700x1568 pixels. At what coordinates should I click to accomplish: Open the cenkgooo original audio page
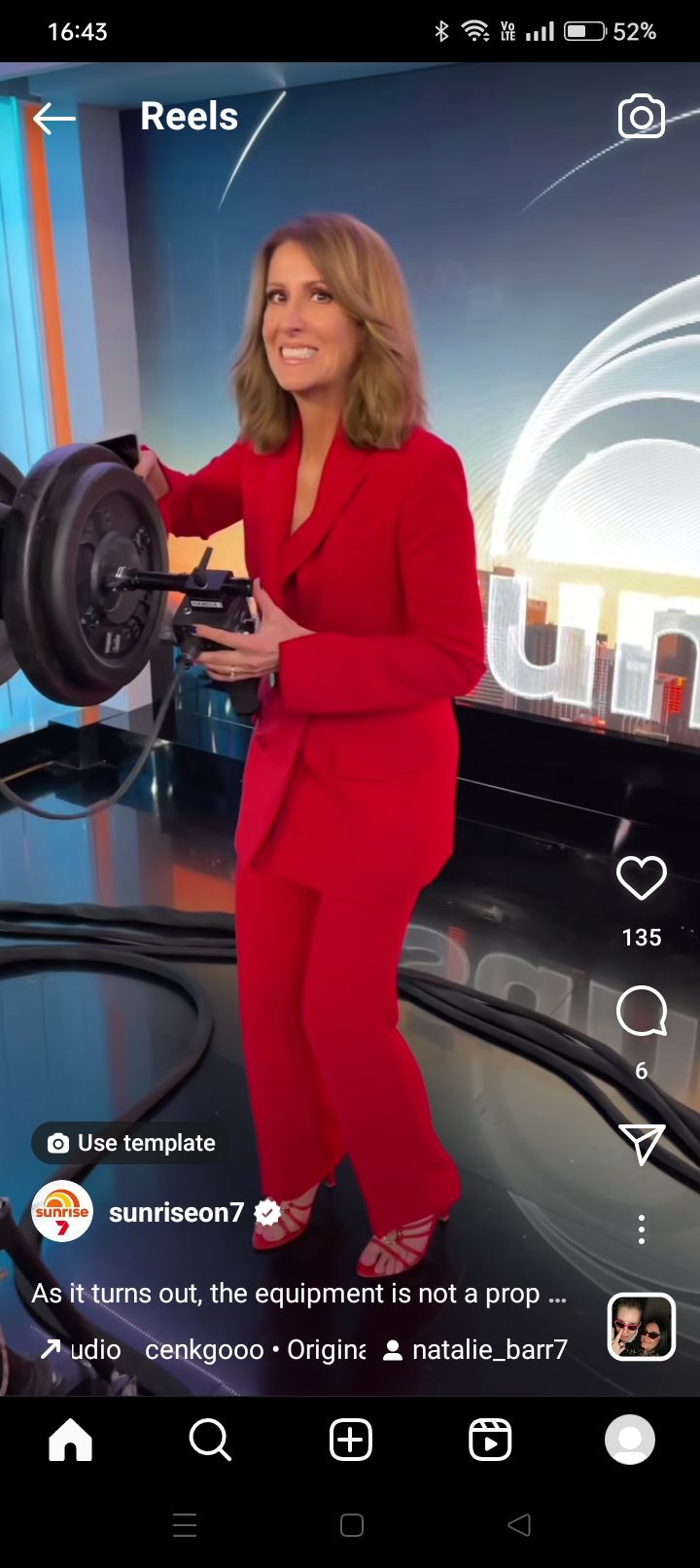point(255,1350)
